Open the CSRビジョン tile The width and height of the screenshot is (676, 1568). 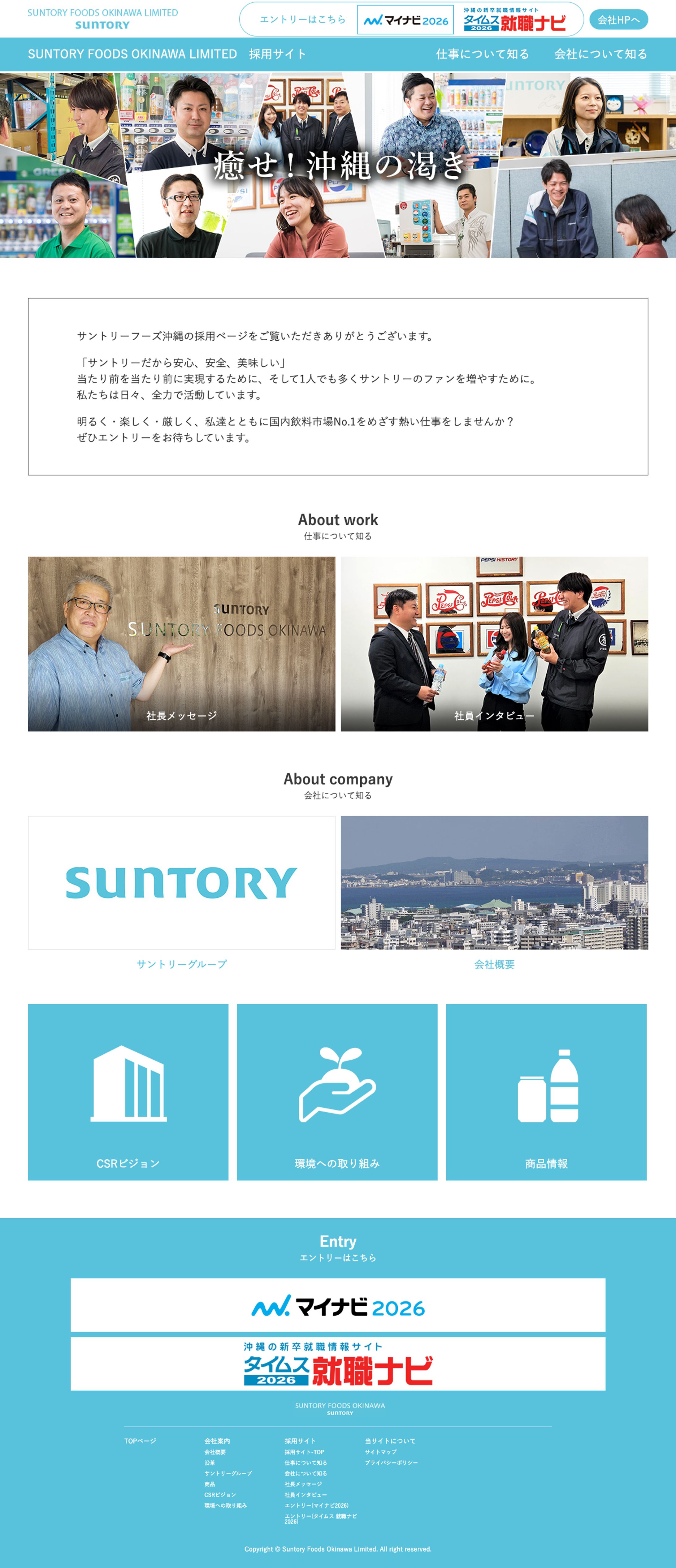point(128,1092)
